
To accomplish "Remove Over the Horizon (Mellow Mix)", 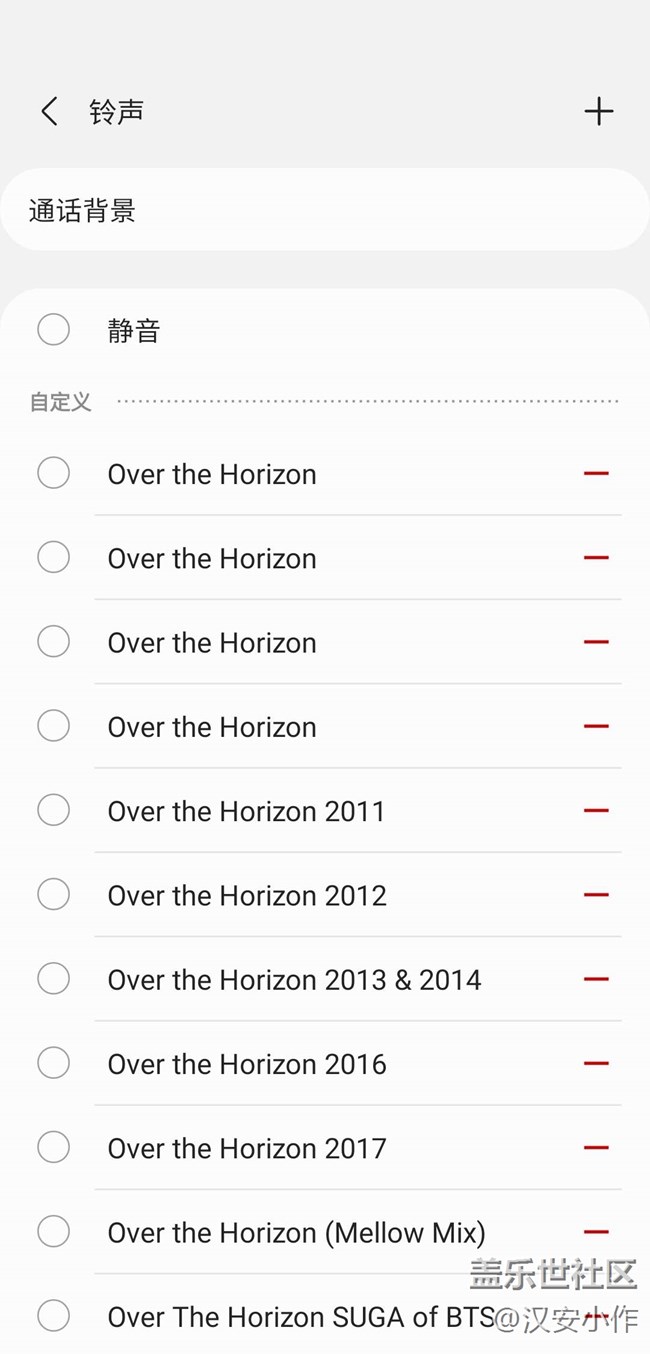I will coord(596,1232).
